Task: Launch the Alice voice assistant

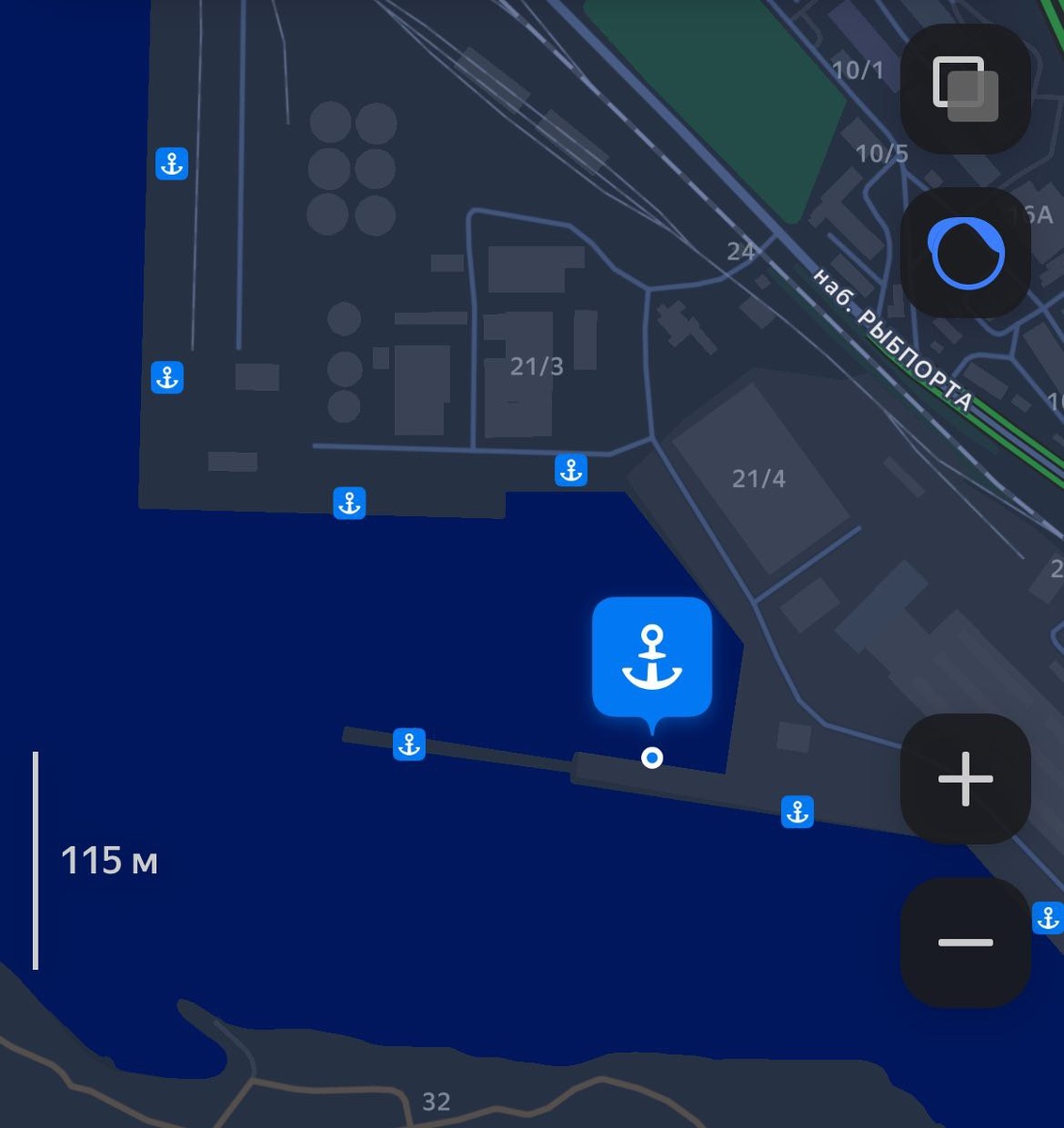Action: [965, 254]
